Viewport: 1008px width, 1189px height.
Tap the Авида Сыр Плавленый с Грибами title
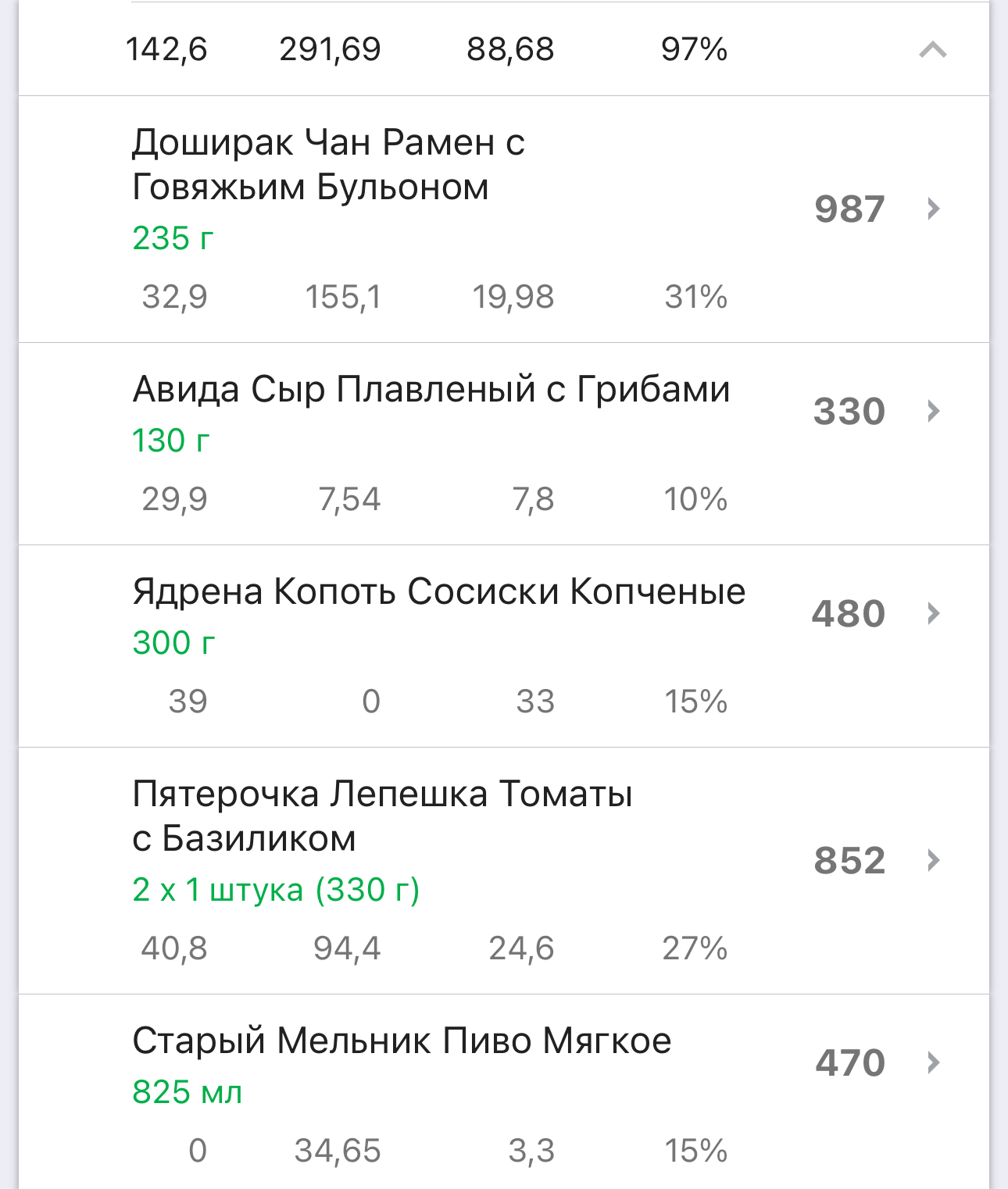pos(431,391)
